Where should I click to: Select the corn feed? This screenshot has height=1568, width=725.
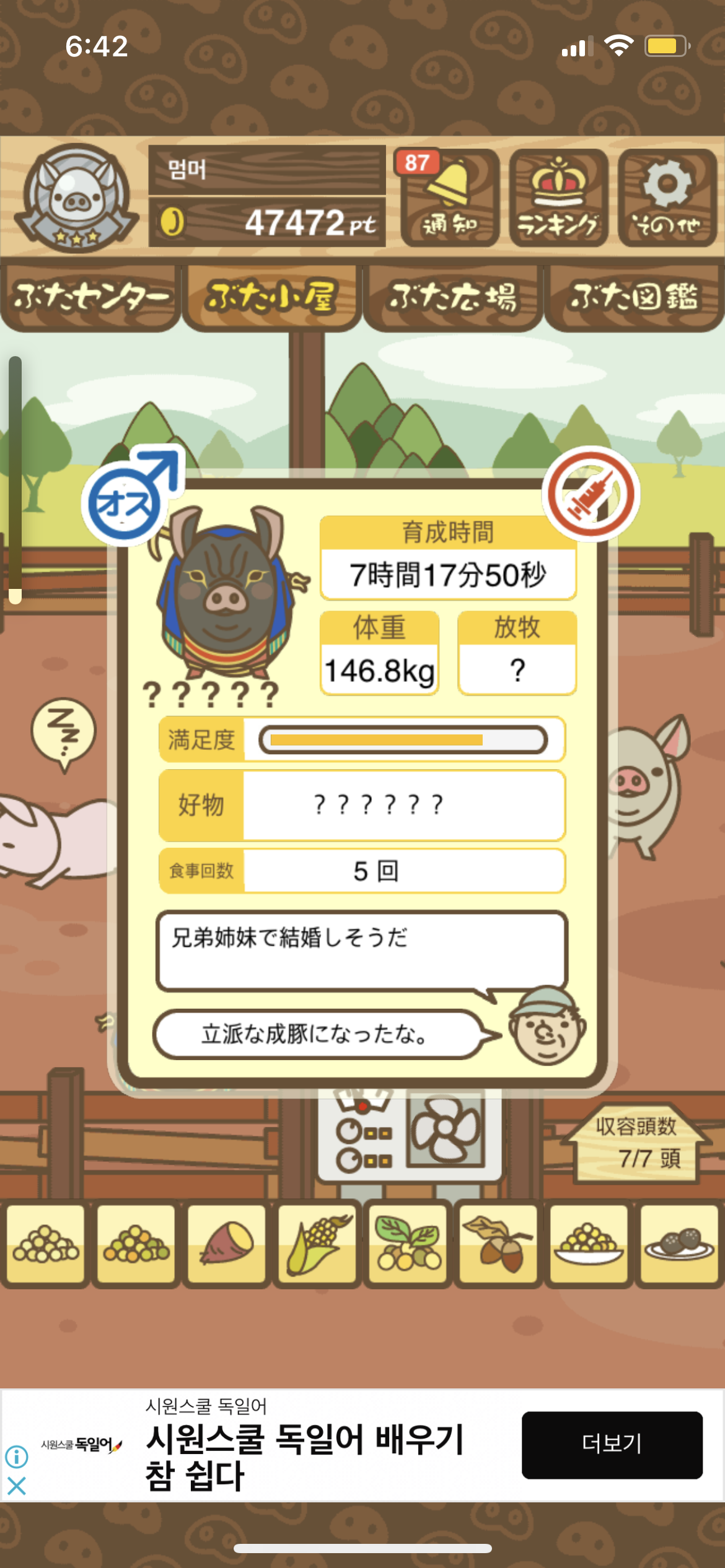317,1243
